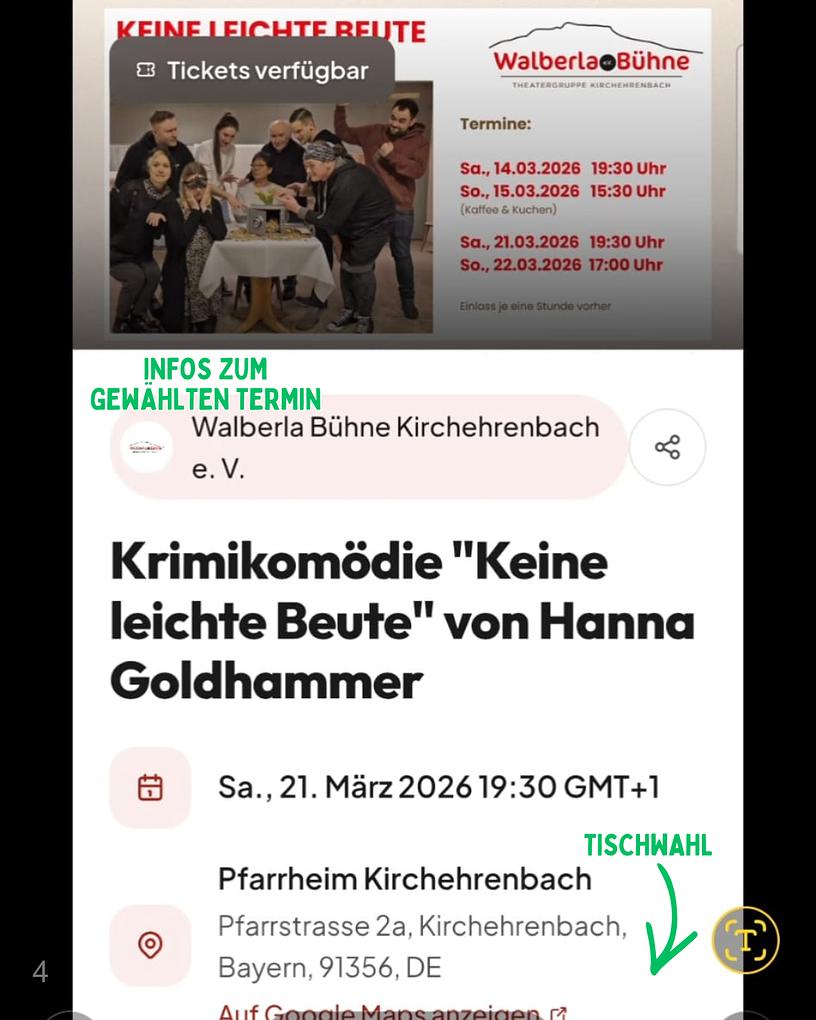Open the share options for the event
816x1020 pixels.
pos(667,447)
